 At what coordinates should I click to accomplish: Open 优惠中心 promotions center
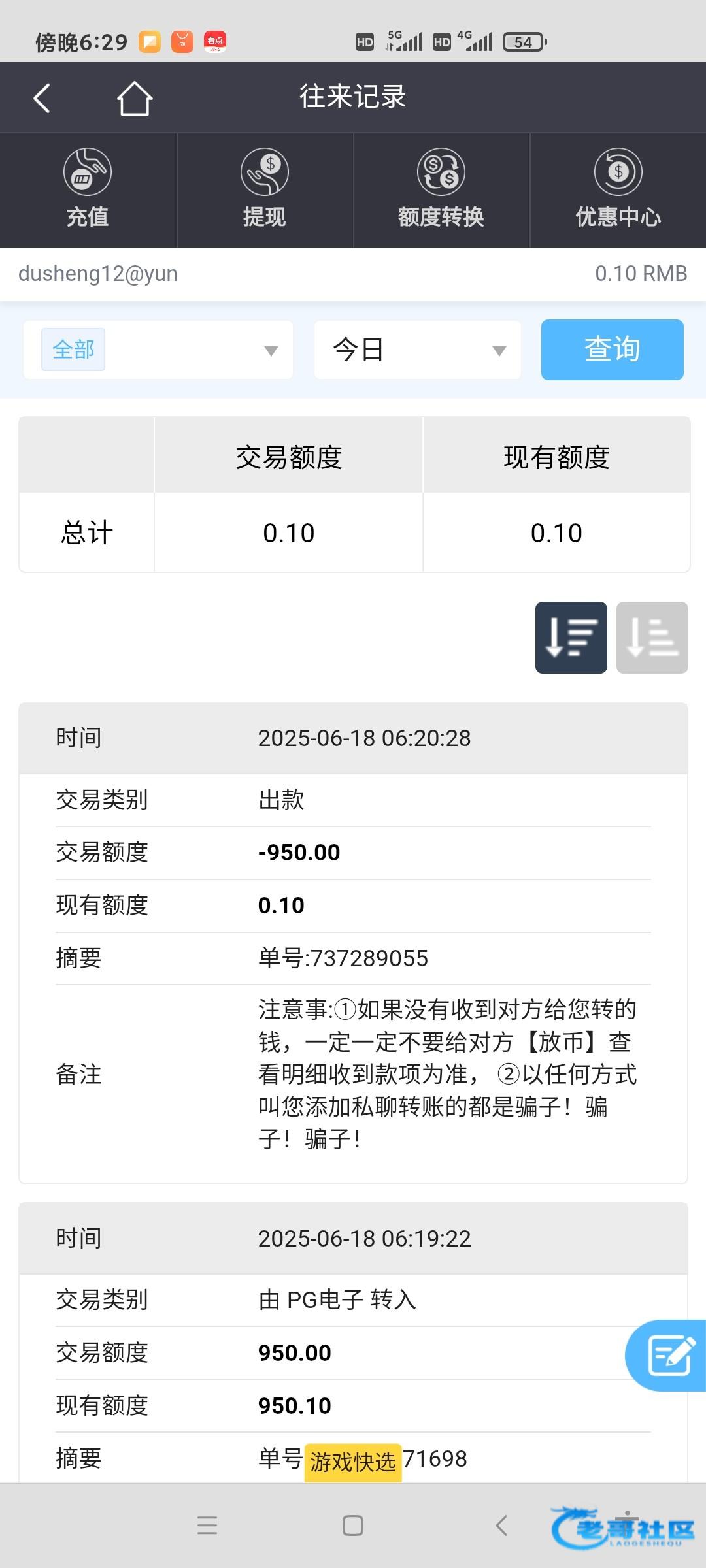618,189
